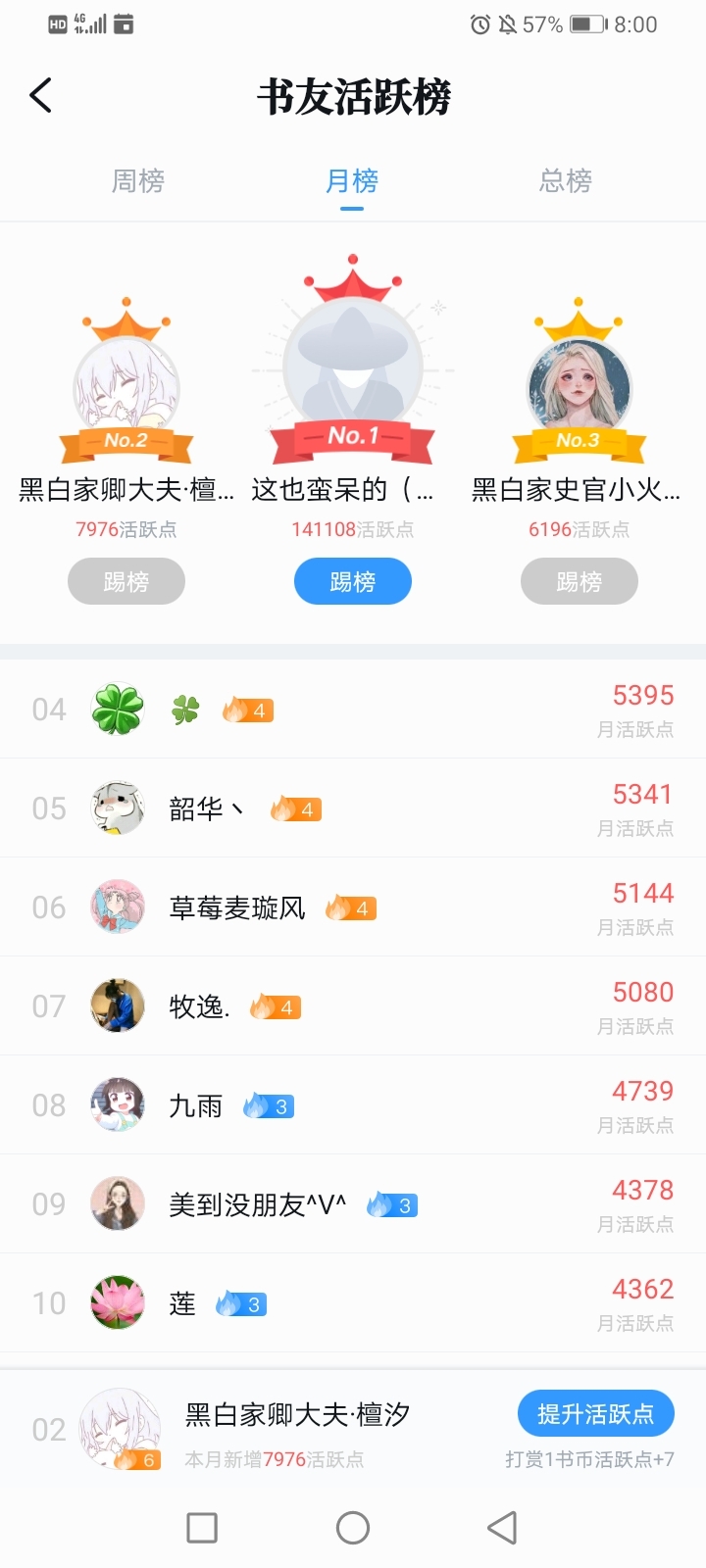Image resolution: width=706 pixels, height=1568 pixels.
Task: Open the No.3 user's avatar
Action: [x=579, y=389]
